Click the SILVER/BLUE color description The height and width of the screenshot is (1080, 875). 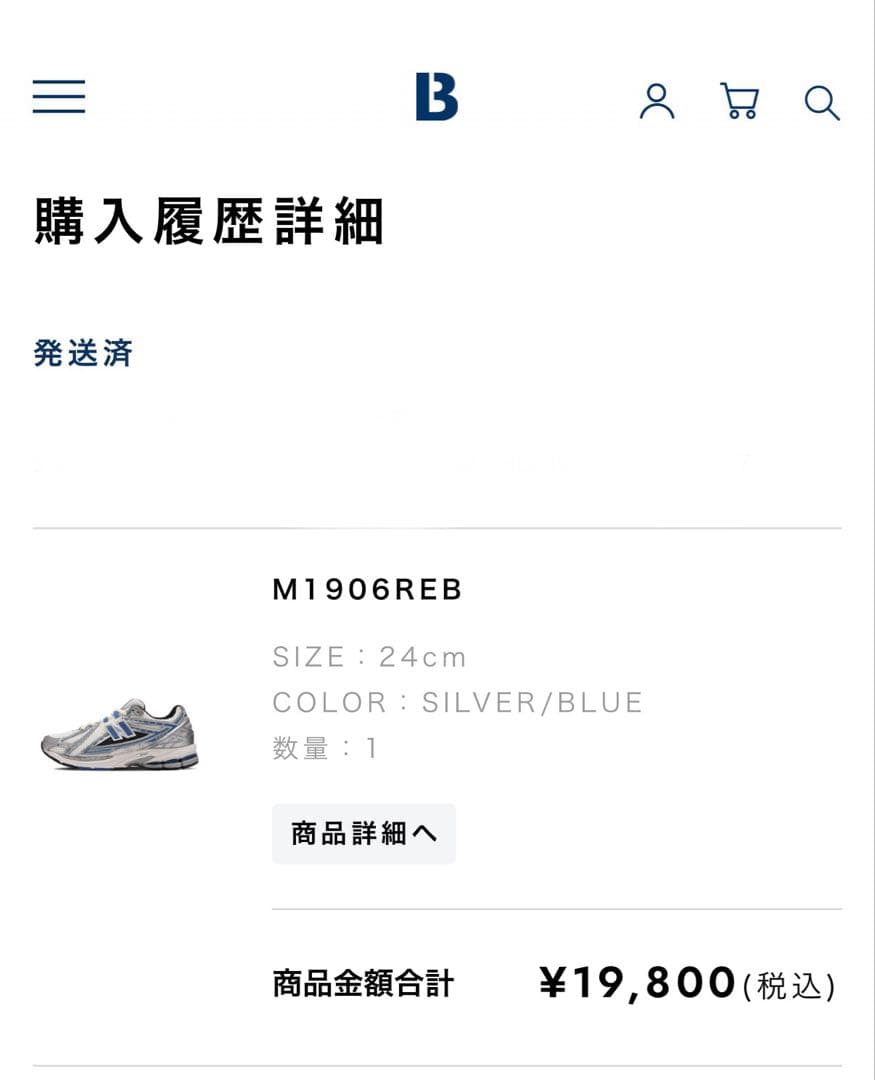[458, 702]
